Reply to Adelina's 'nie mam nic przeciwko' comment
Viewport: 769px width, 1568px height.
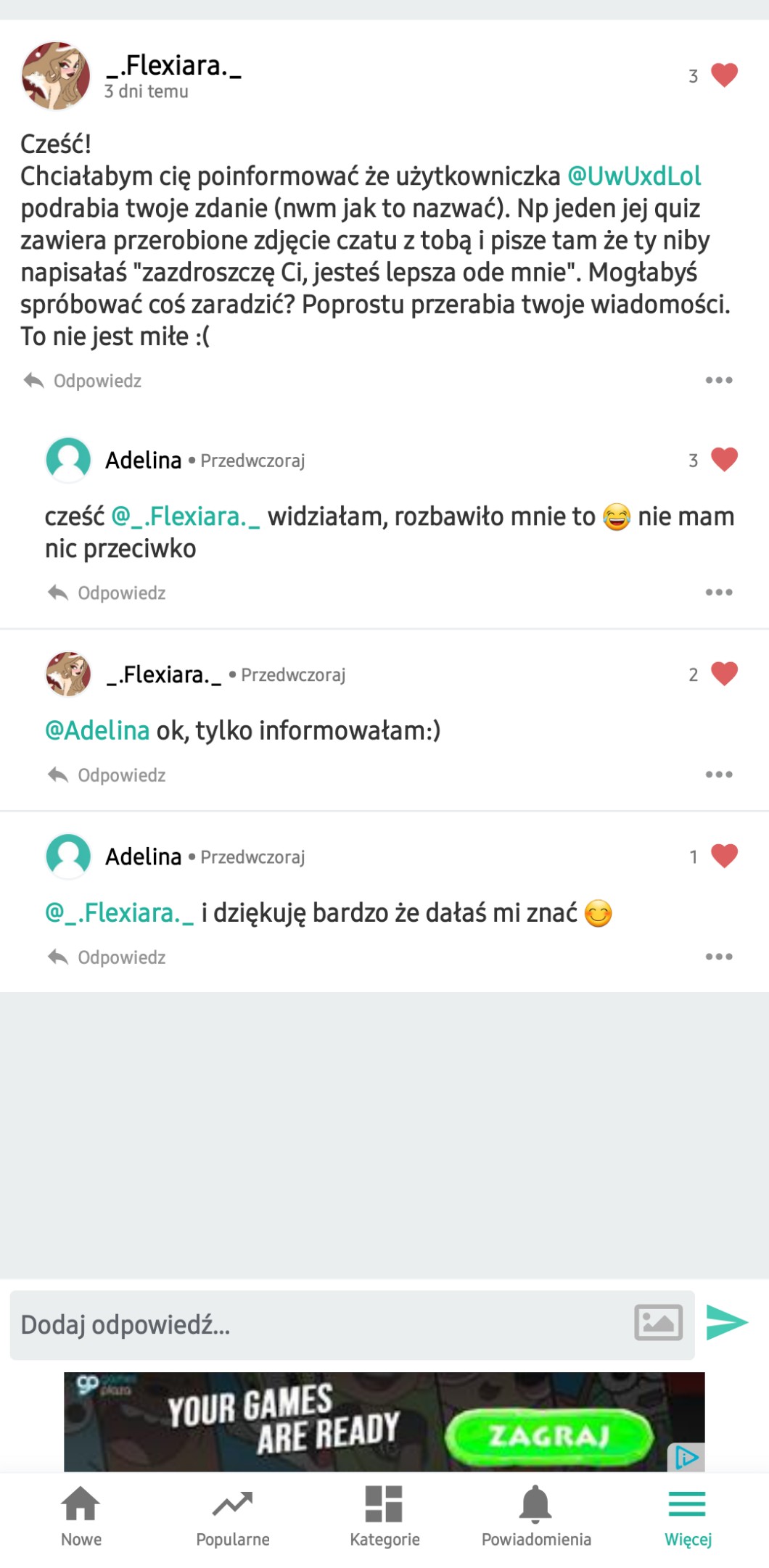point(107,593)
